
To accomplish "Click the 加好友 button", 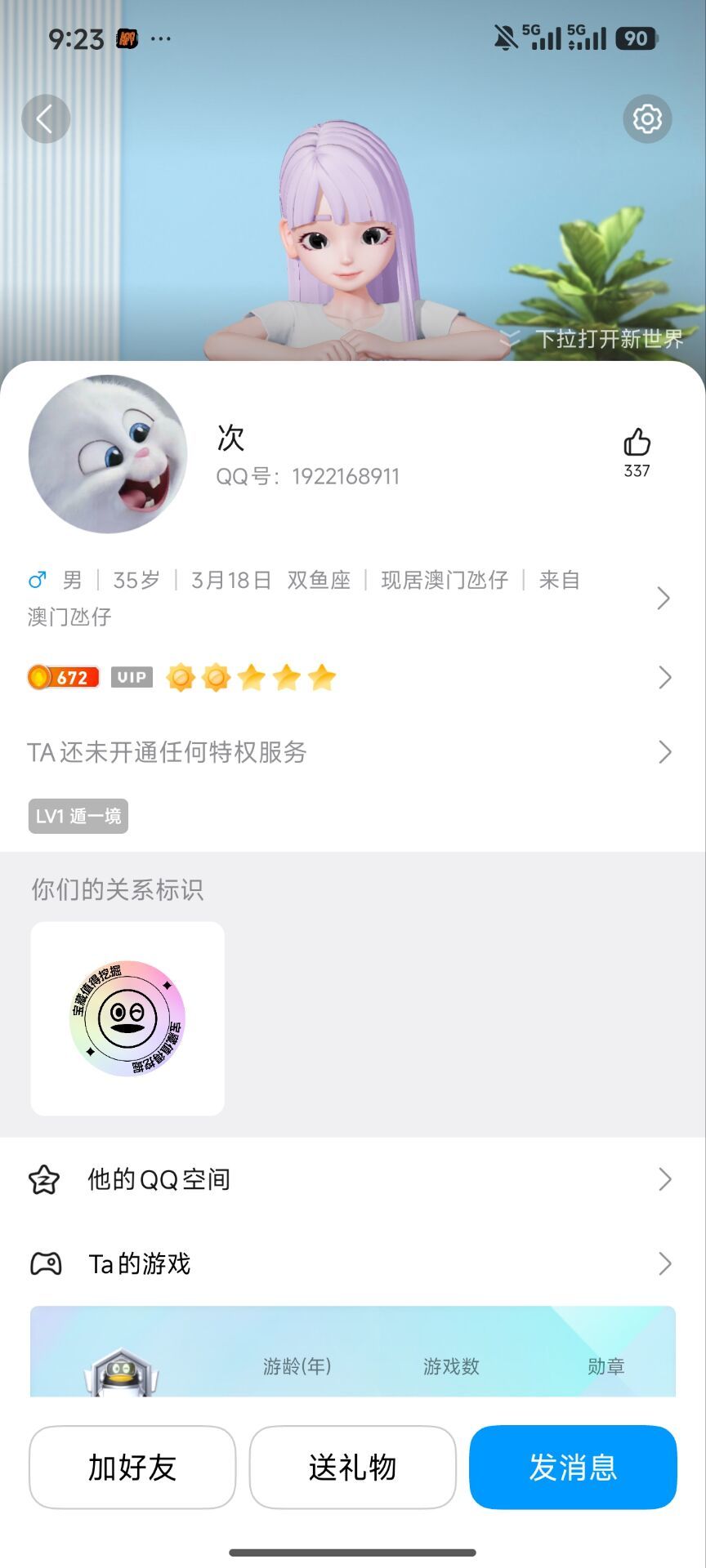I will point(132,1468).
